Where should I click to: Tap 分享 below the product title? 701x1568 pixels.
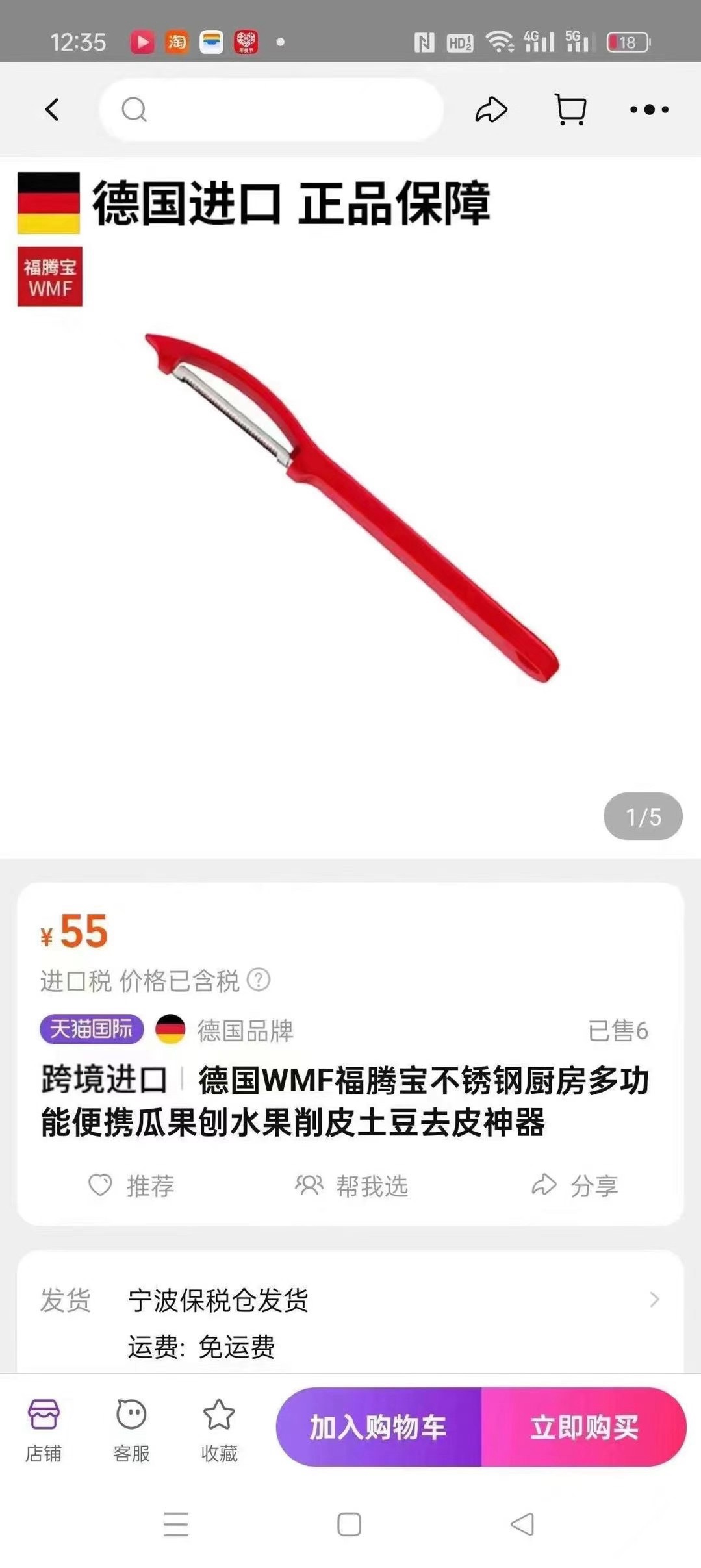tap(574, 1185)
